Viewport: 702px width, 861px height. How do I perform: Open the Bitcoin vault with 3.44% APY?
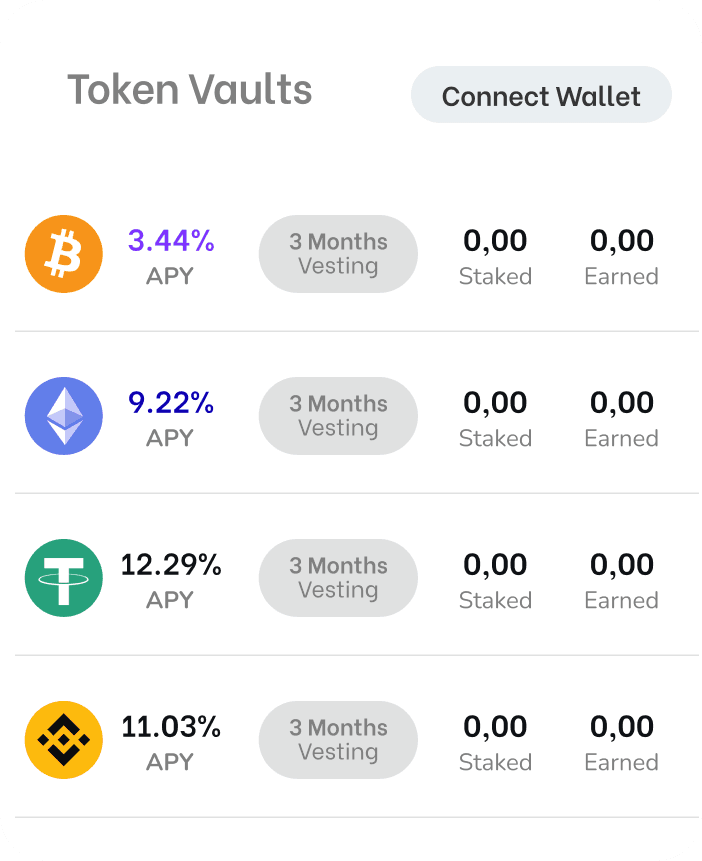357,254
